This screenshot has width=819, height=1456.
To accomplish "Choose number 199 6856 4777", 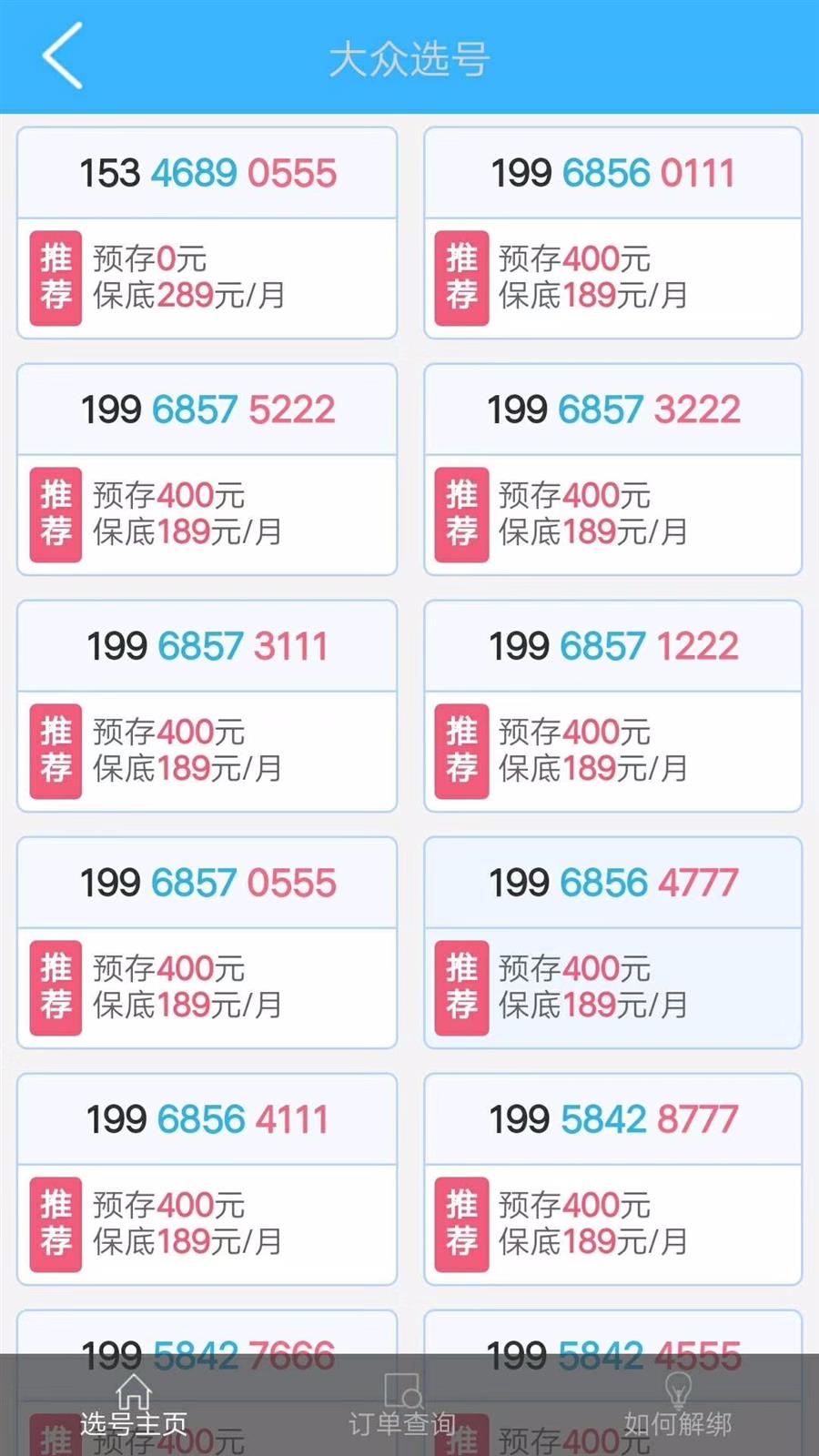I will click(x=612, y=943).
